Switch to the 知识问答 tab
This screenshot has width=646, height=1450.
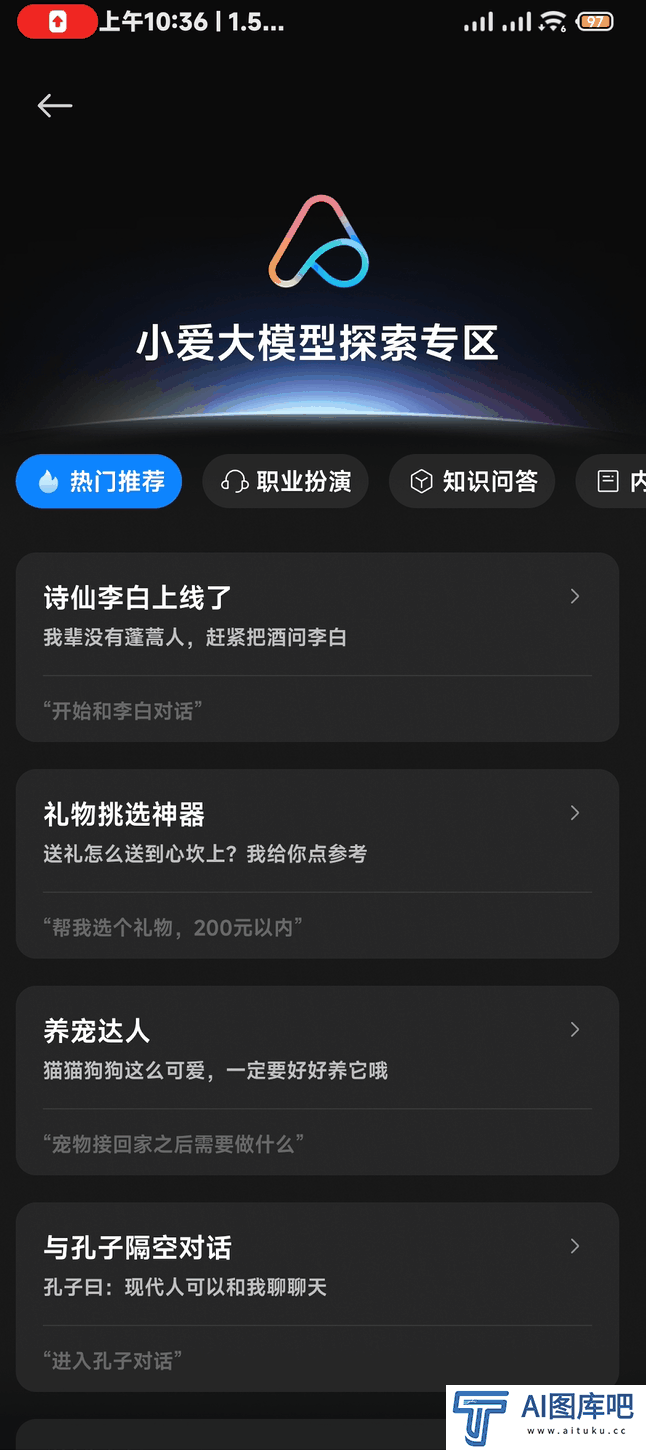[472, 481]
